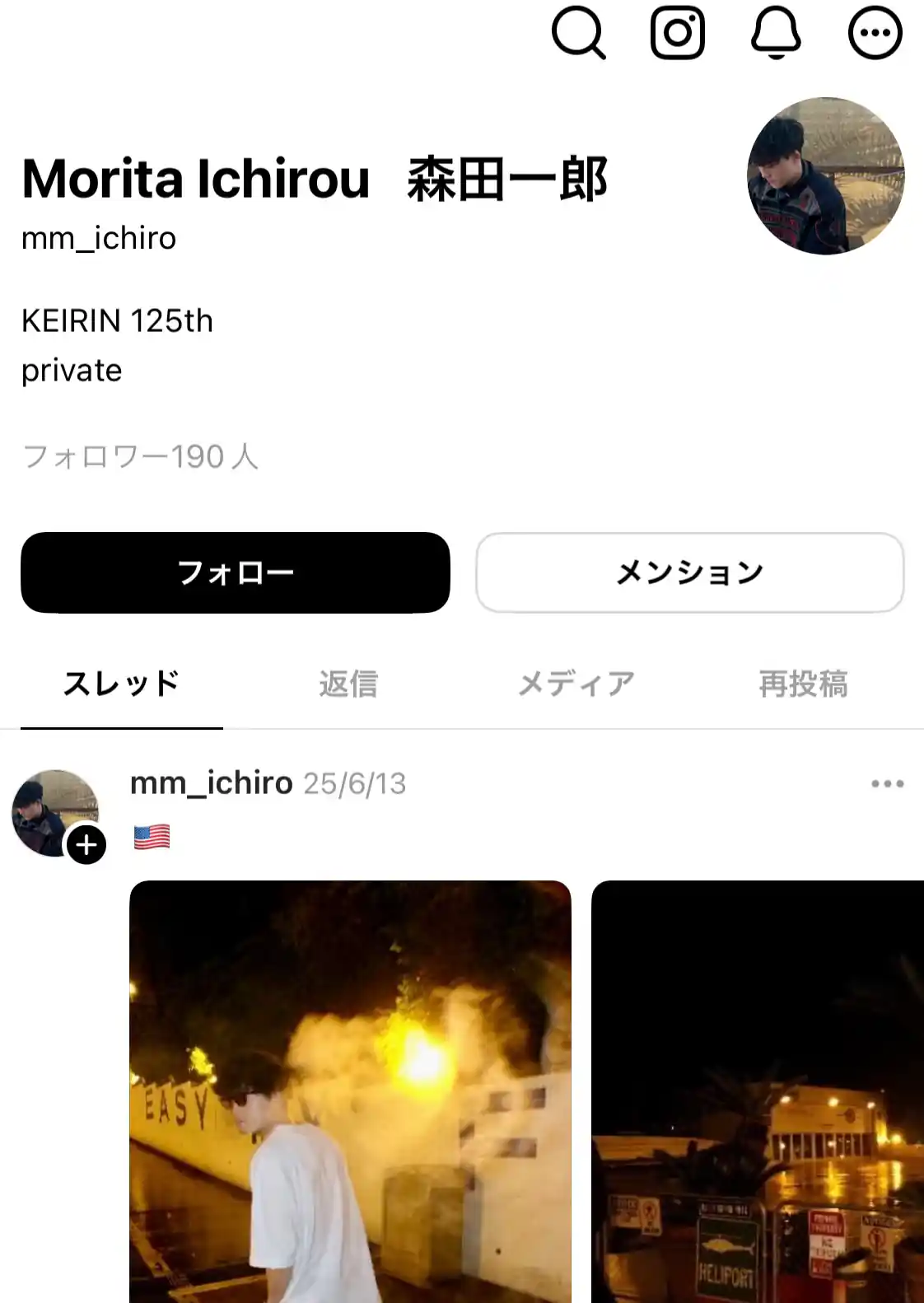The image size is (924, 1303).
Task: Open the profile options menu via the circled ellipsis
Action: (x=875, y=33)
